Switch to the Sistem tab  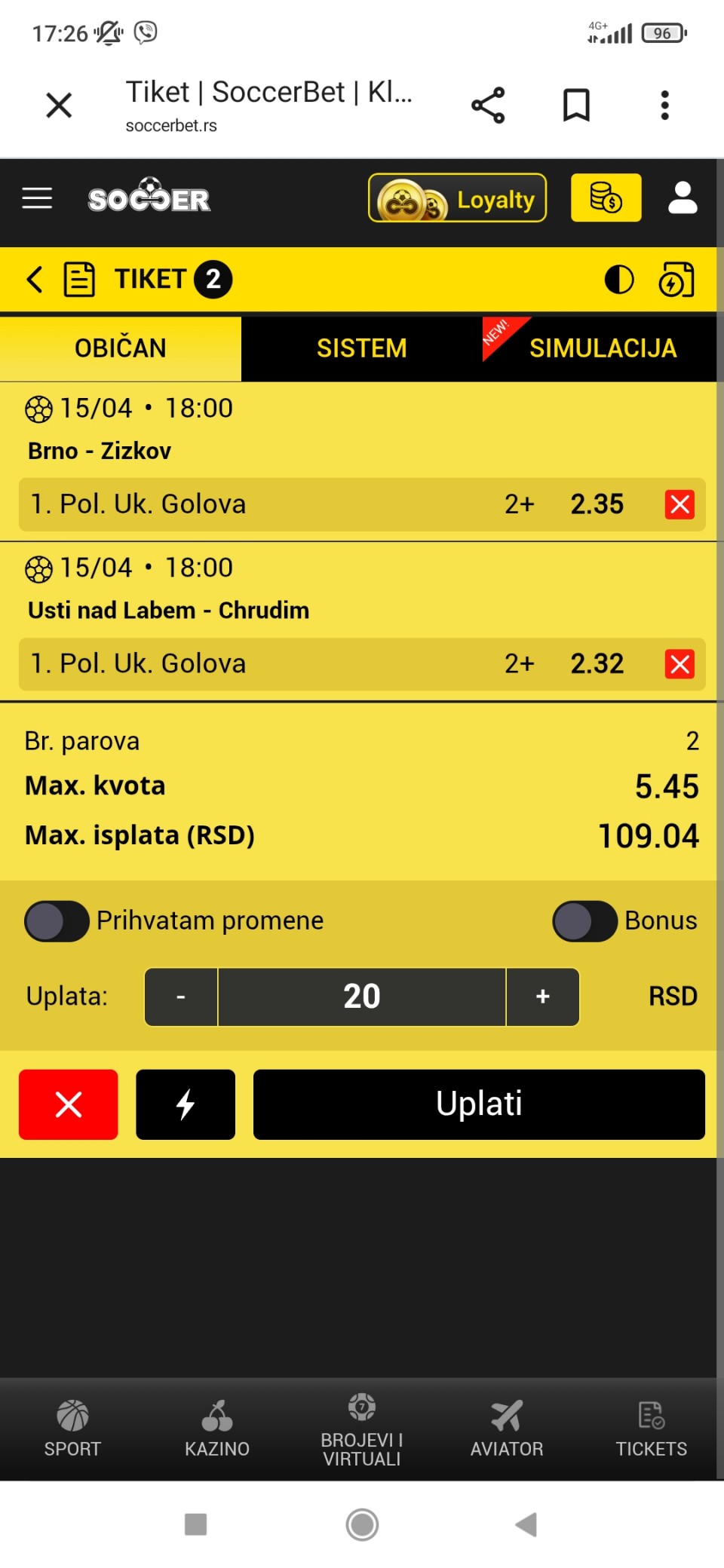click(x=361, y=348)
